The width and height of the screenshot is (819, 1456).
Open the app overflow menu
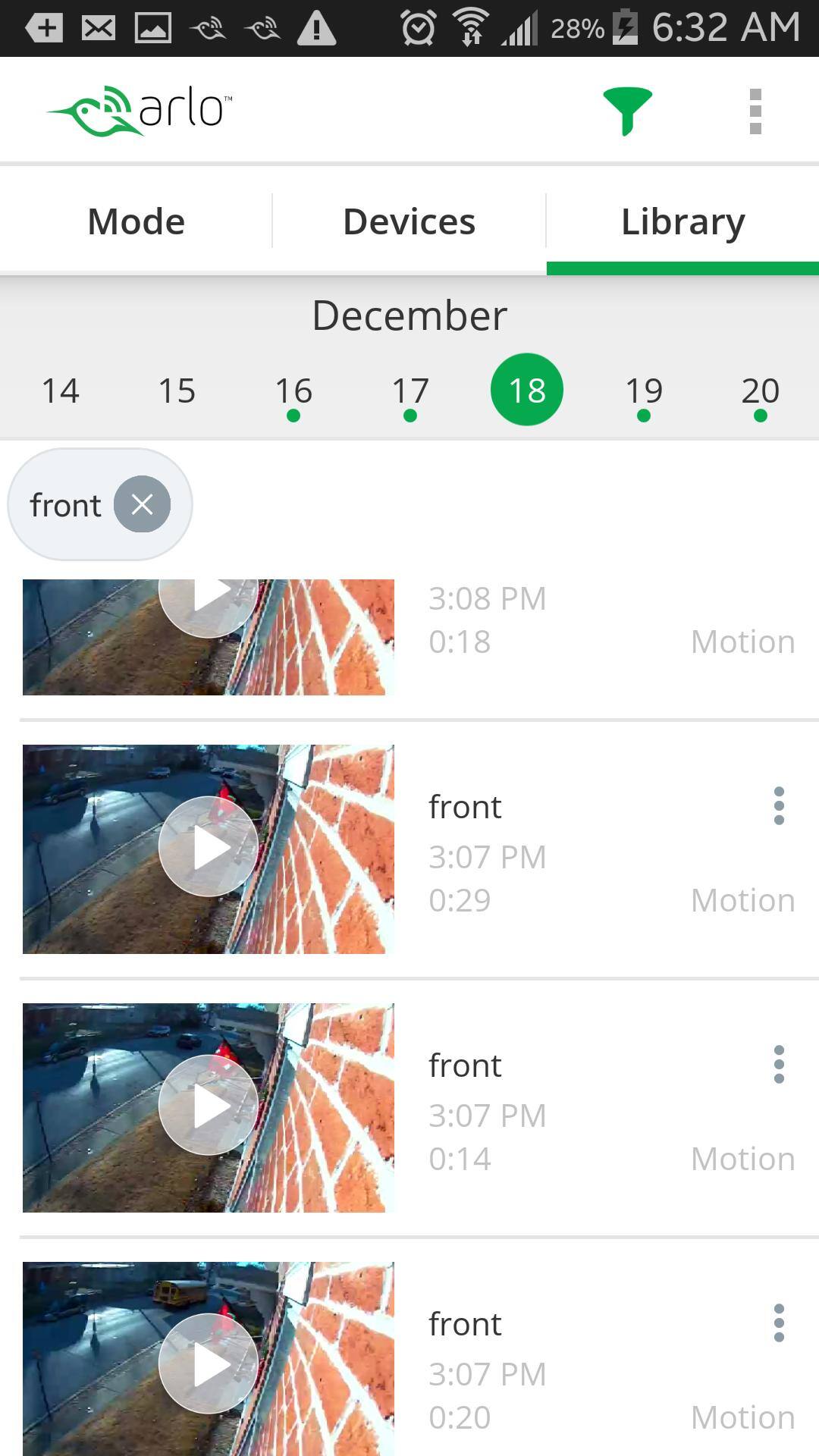coord(755,111)
